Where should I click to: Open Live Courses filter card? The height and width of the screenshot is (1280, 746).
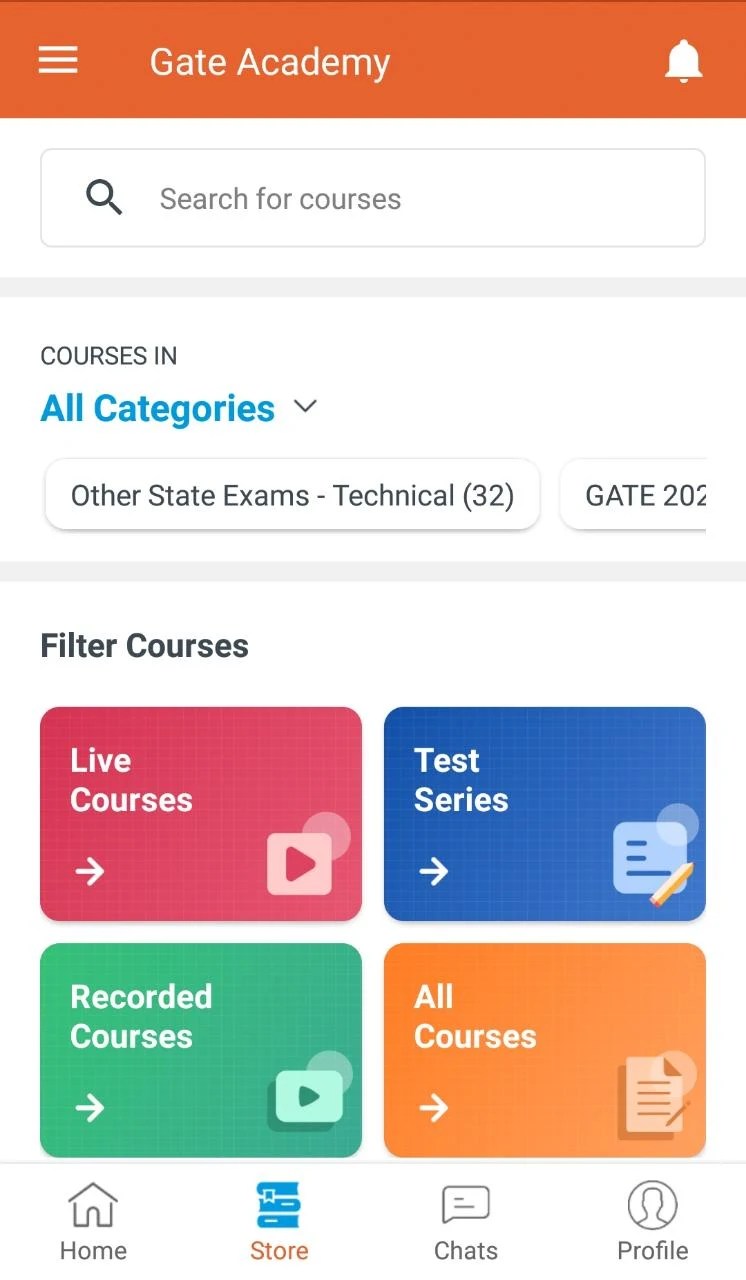[x=201, y=814]
